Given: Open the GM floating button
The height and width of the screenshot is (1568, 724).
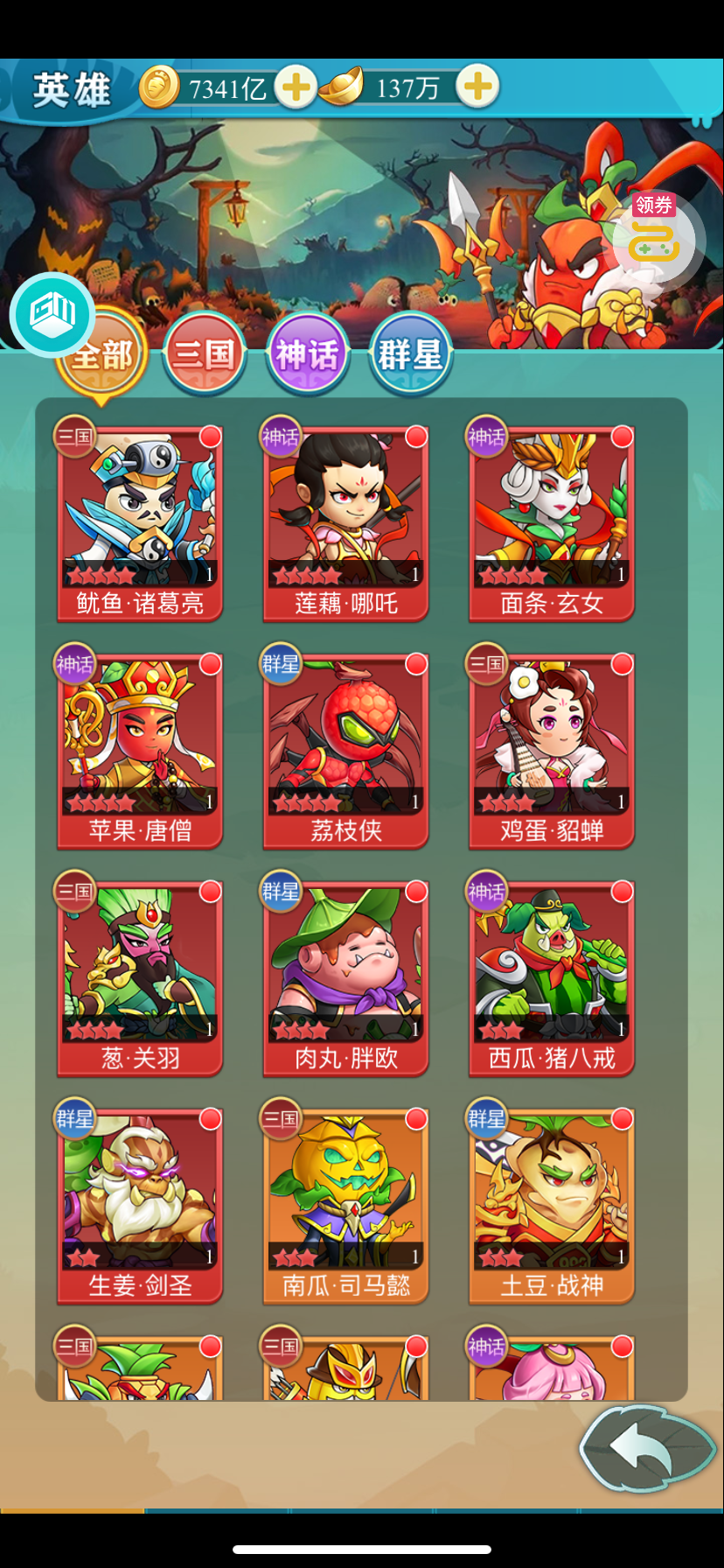Looking at the screenshot, I should (52, 313).
